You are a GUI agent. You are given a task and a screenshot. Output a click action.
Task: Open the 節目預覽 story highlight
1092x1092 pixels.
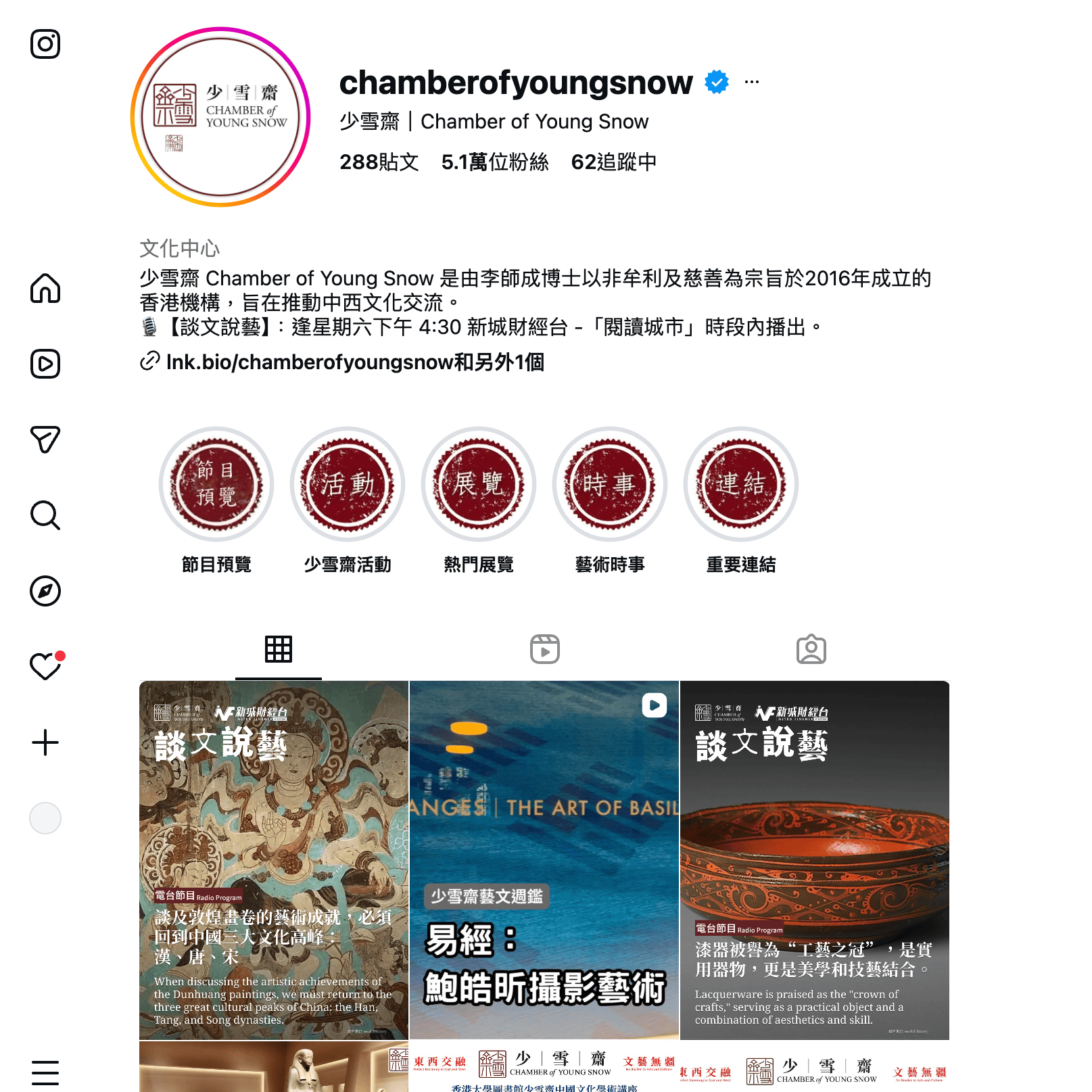coord(216,484)
